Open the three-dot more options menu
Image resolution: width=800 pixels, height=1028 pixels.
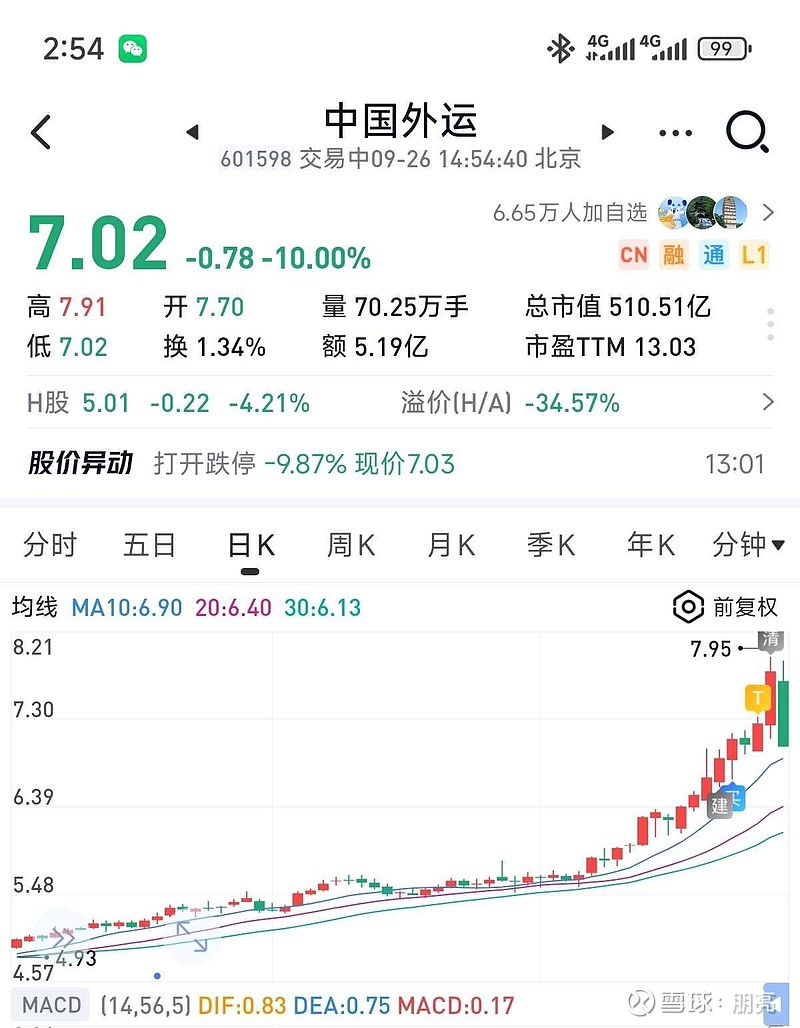676,133
